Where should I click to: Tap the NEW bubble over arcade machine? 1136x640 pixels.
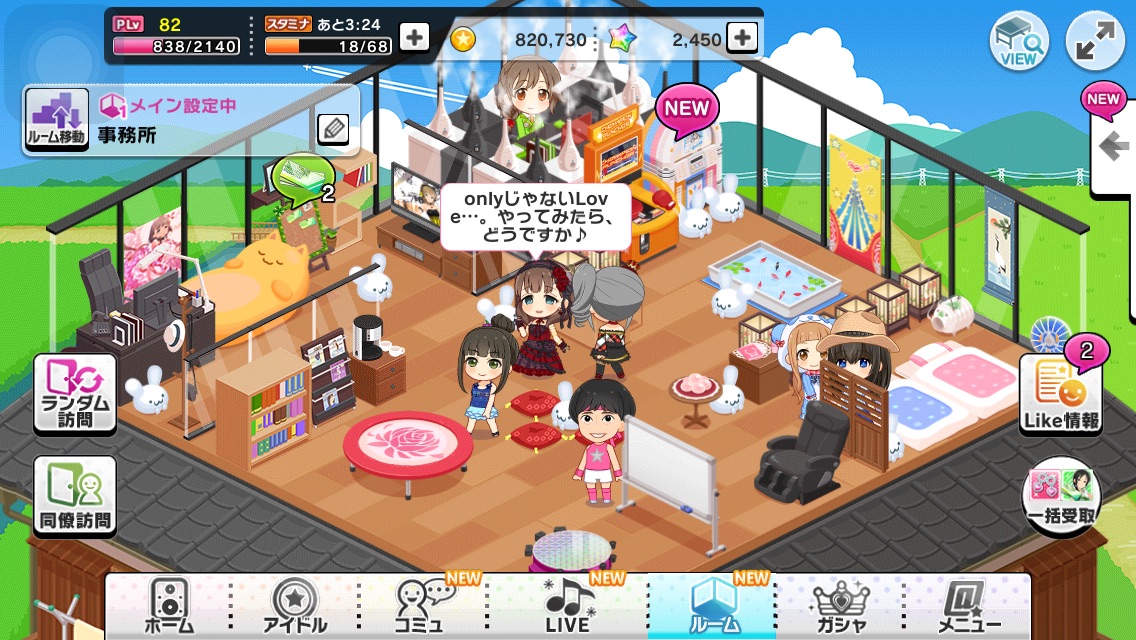(x=686, y=110)
